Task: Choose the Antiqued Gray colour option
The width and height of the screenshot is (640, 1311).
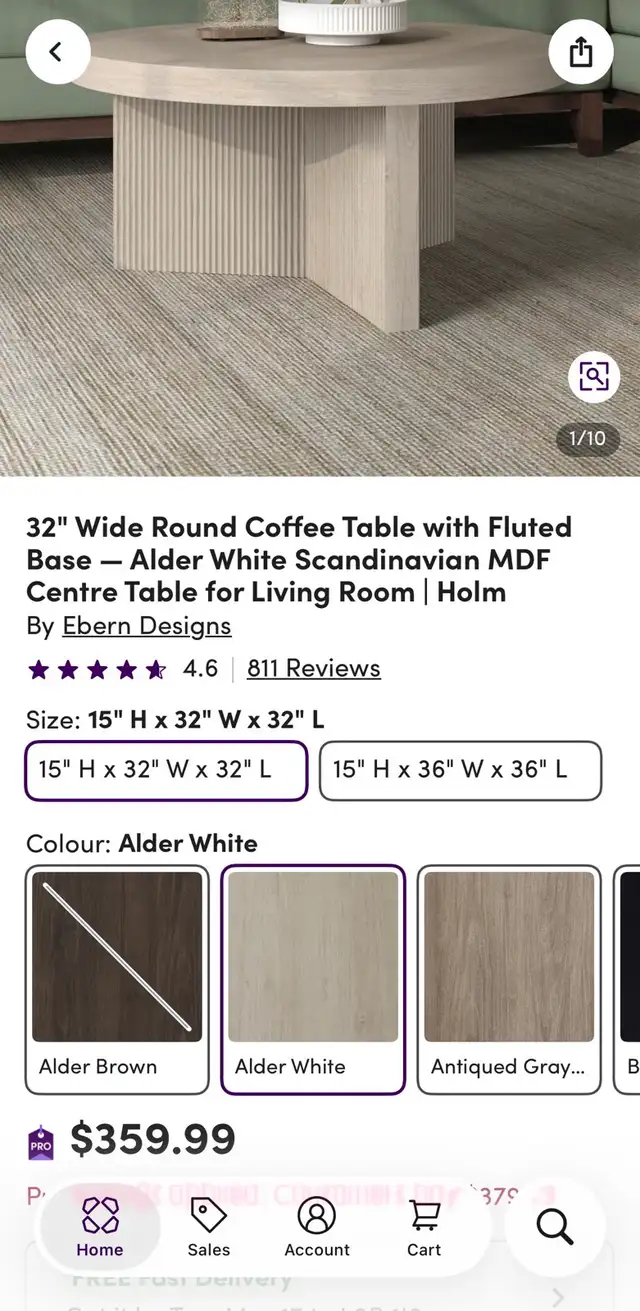Action: 509,978
